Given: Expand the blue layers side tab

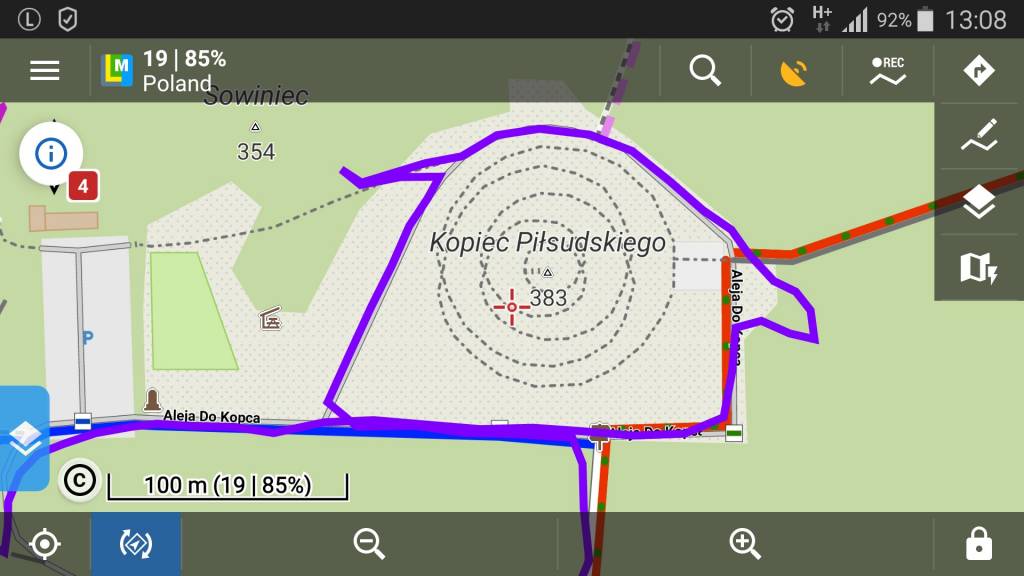Looking at the screenshot, I should (24, 438).
